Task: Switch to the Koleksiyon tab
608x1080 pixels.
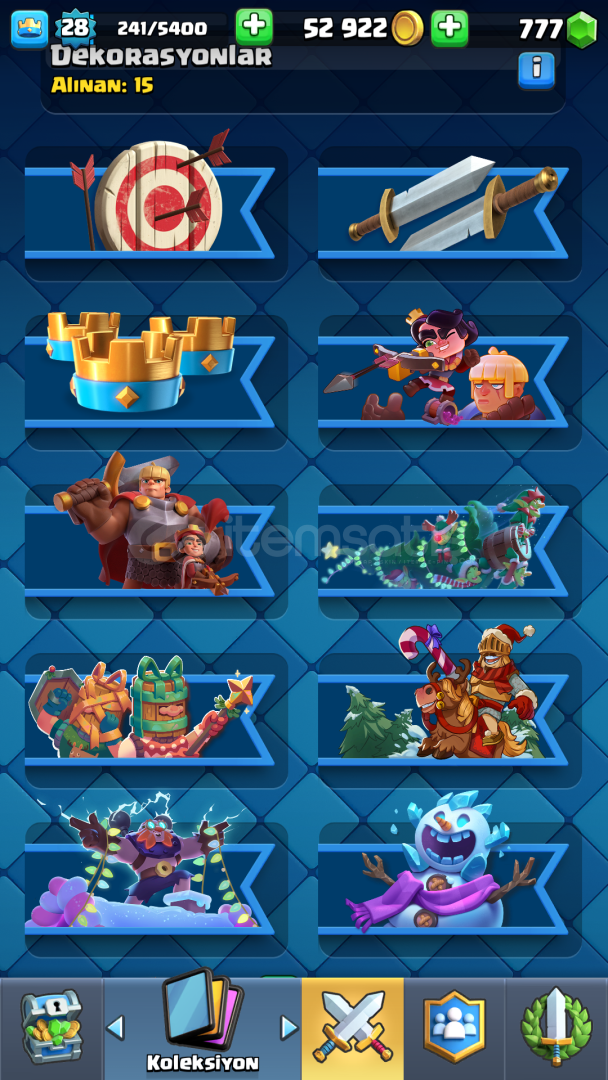Action: (x=202, y=1028)
